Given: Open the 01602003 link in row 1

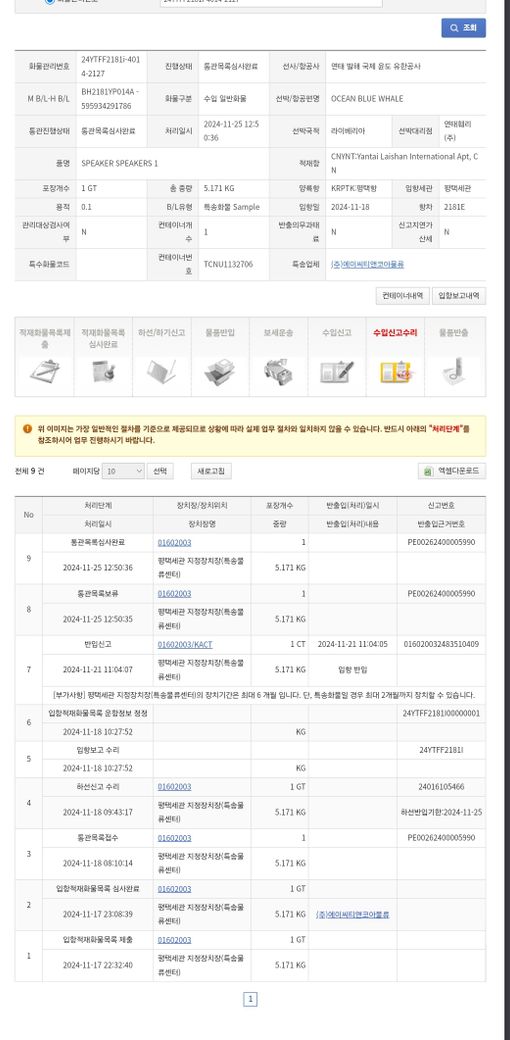Looking at the screenshot, I should tap(174, 940).
